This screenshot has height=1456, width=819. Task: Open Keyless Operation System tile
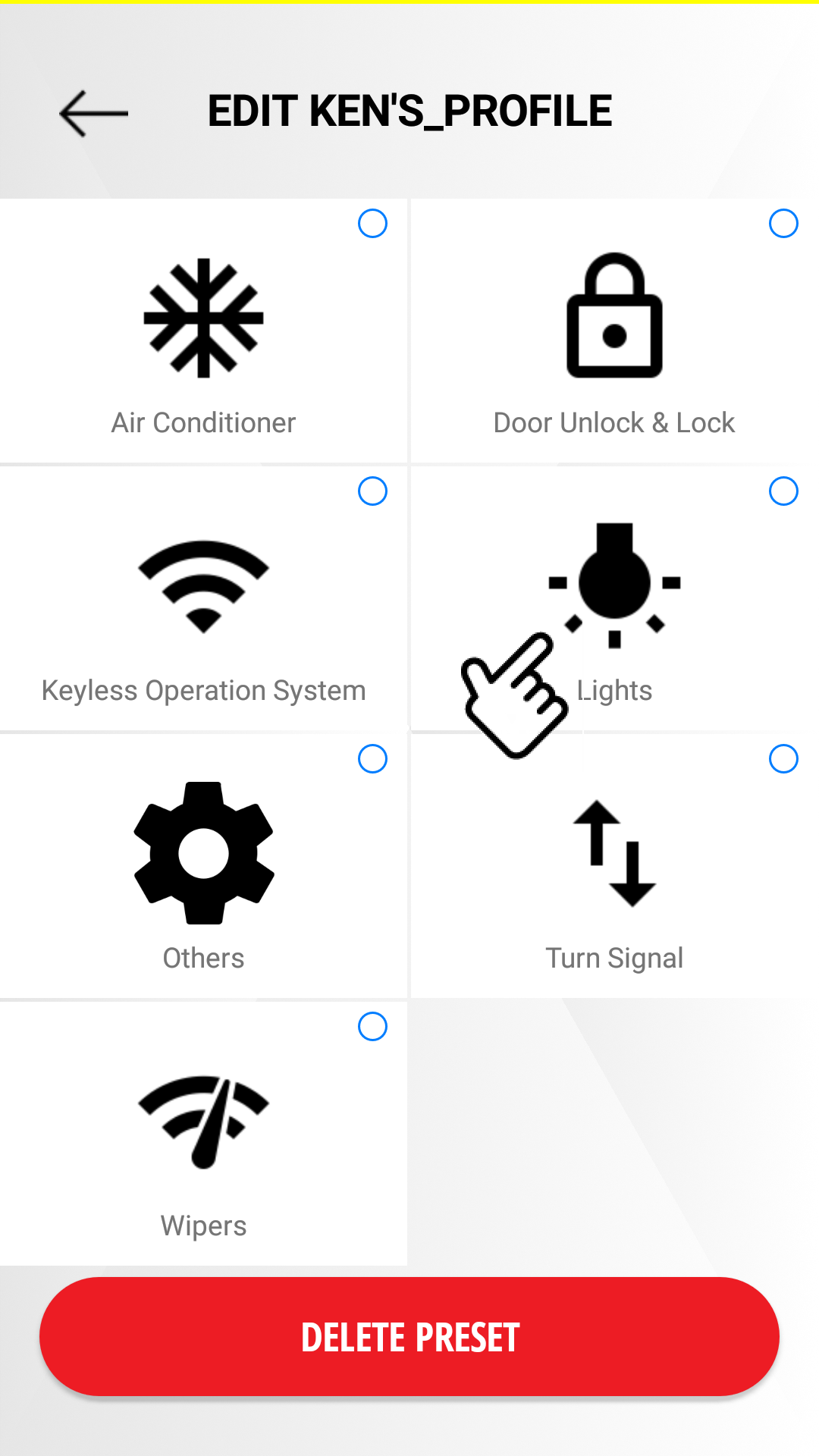tap(203, 598)
